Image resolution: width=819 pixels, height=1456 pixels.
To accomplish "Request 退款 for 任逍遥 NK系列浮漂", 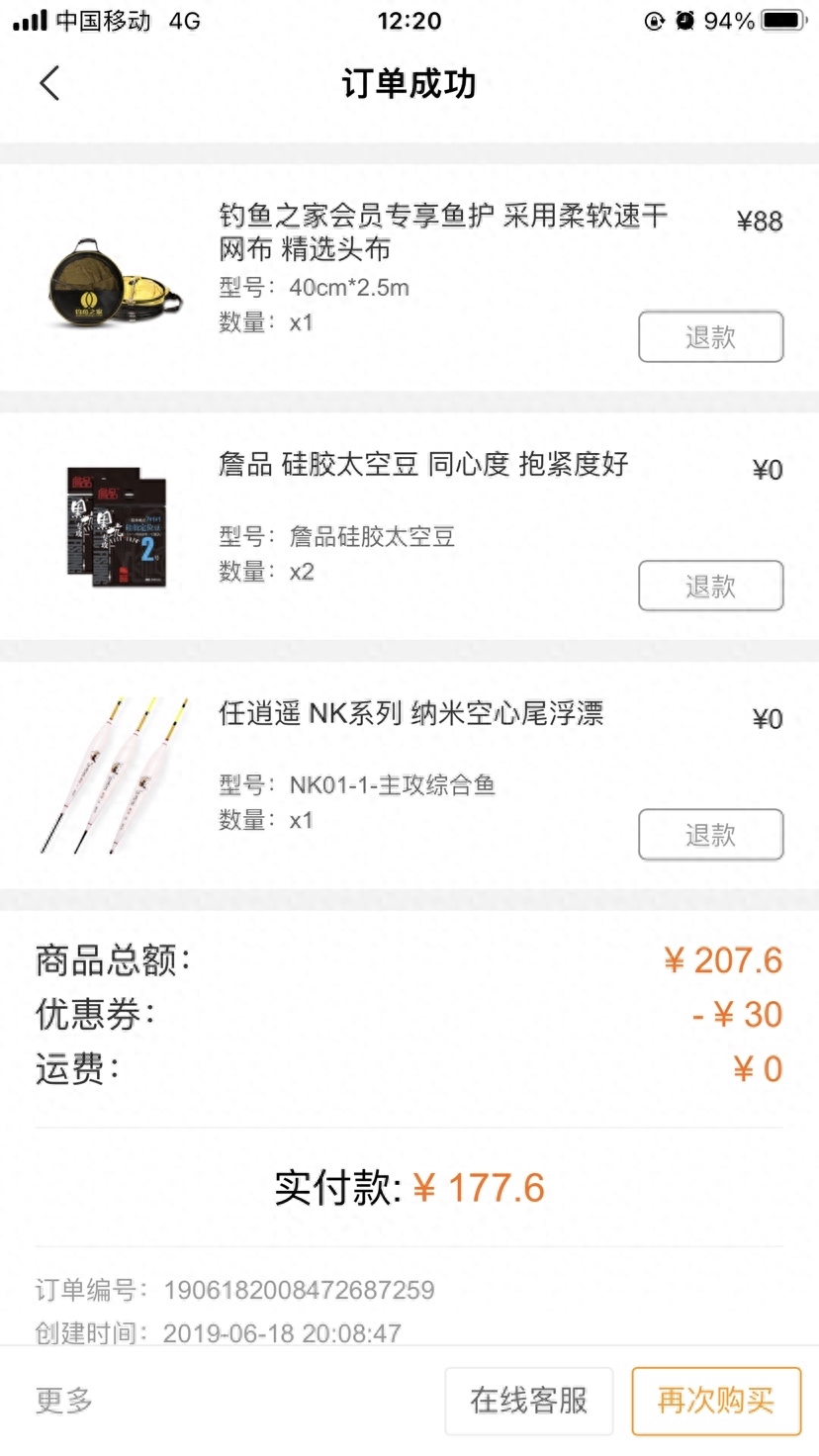I will pos(710,835).
